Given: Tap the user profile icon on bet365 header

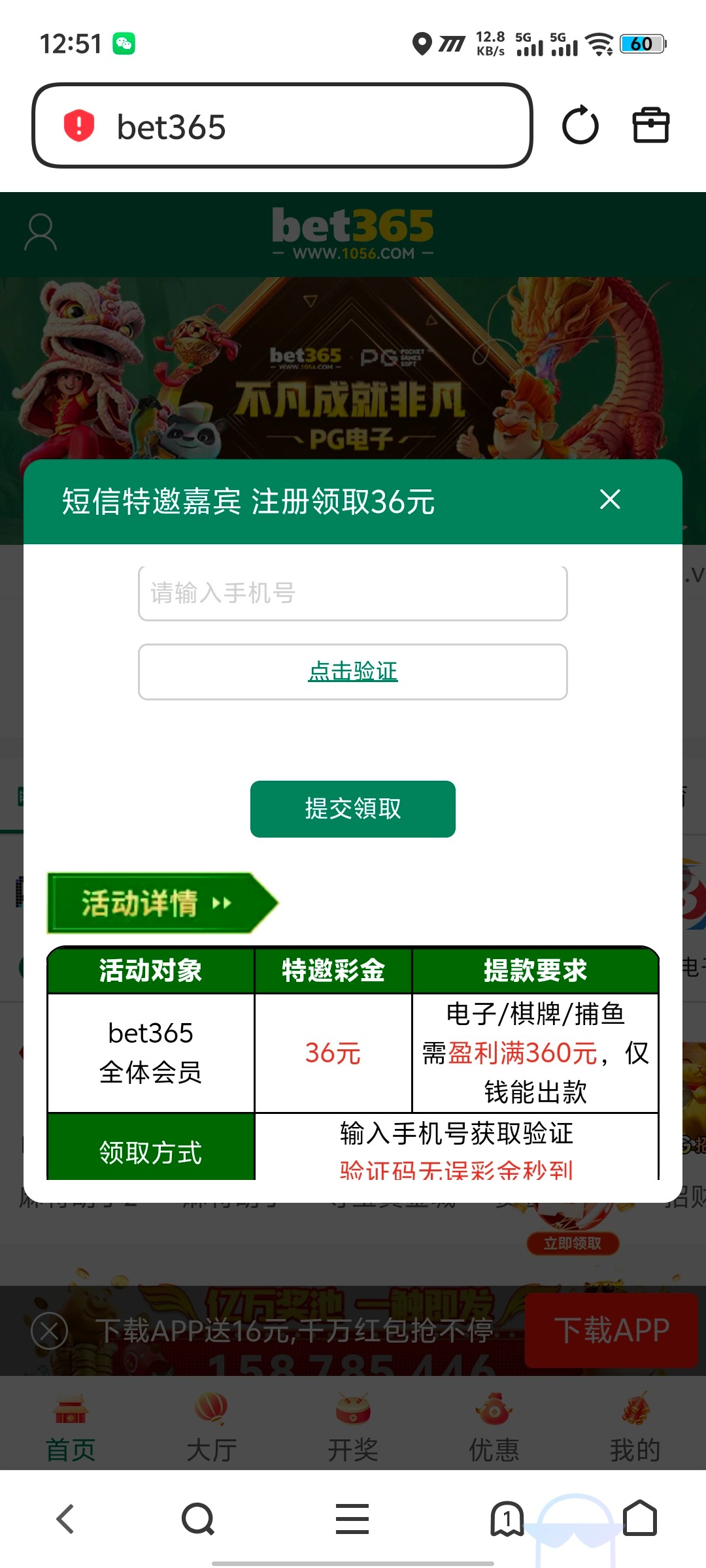Looking at the screenshot, I should 41,233.
